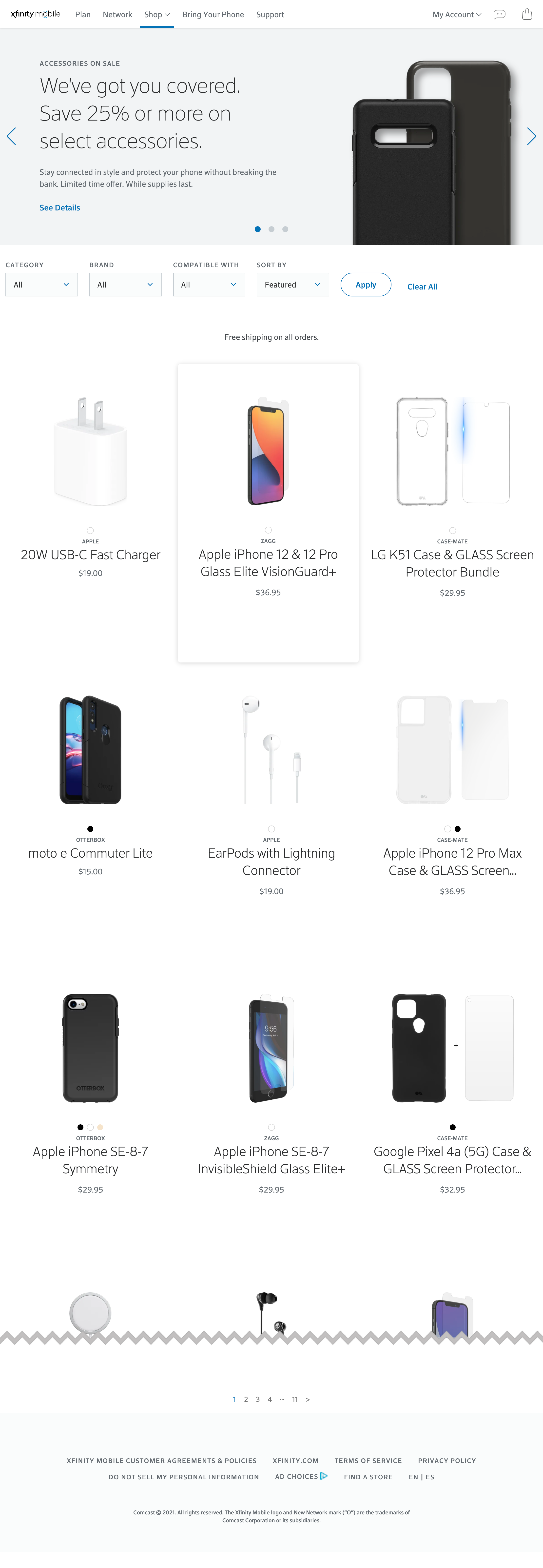
Task: Open the shopping bag icon
Action: 526,15
